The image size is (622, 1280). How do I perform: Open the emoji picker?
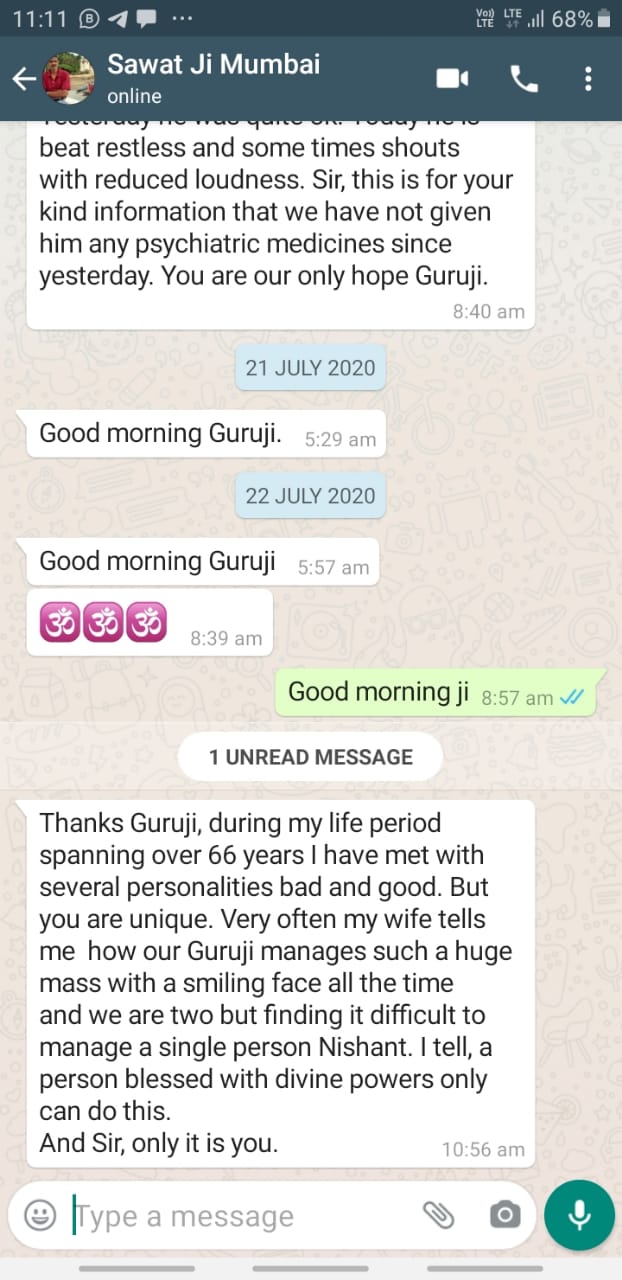tap(40, 1215)
